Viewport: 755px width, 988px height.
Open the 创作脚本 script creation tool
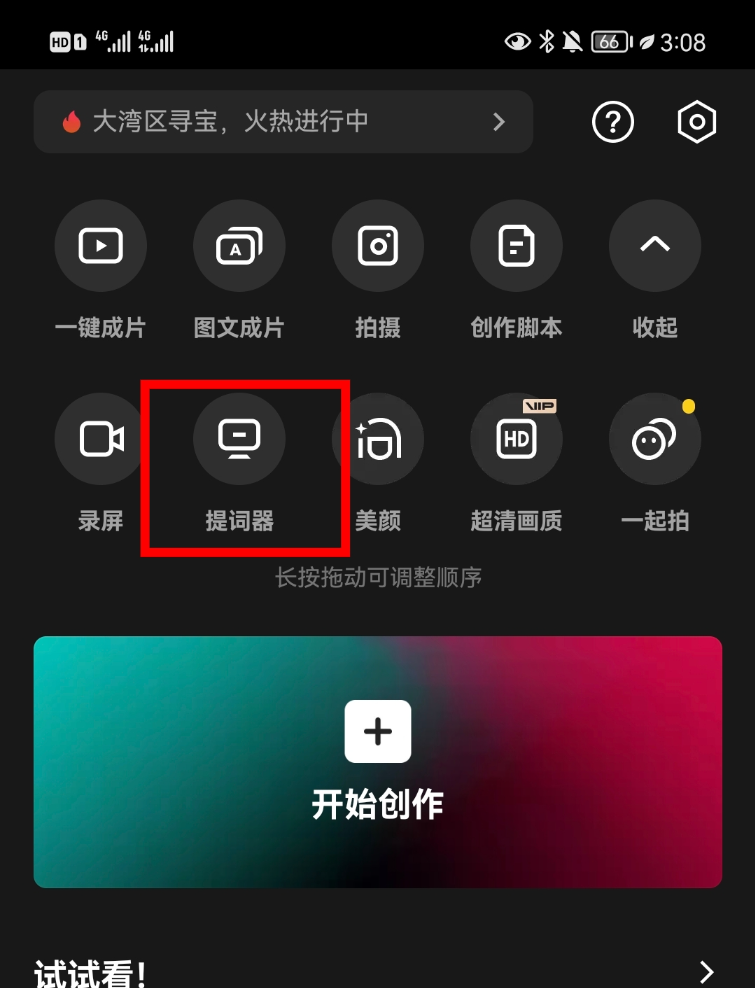[x=516, y=246]
